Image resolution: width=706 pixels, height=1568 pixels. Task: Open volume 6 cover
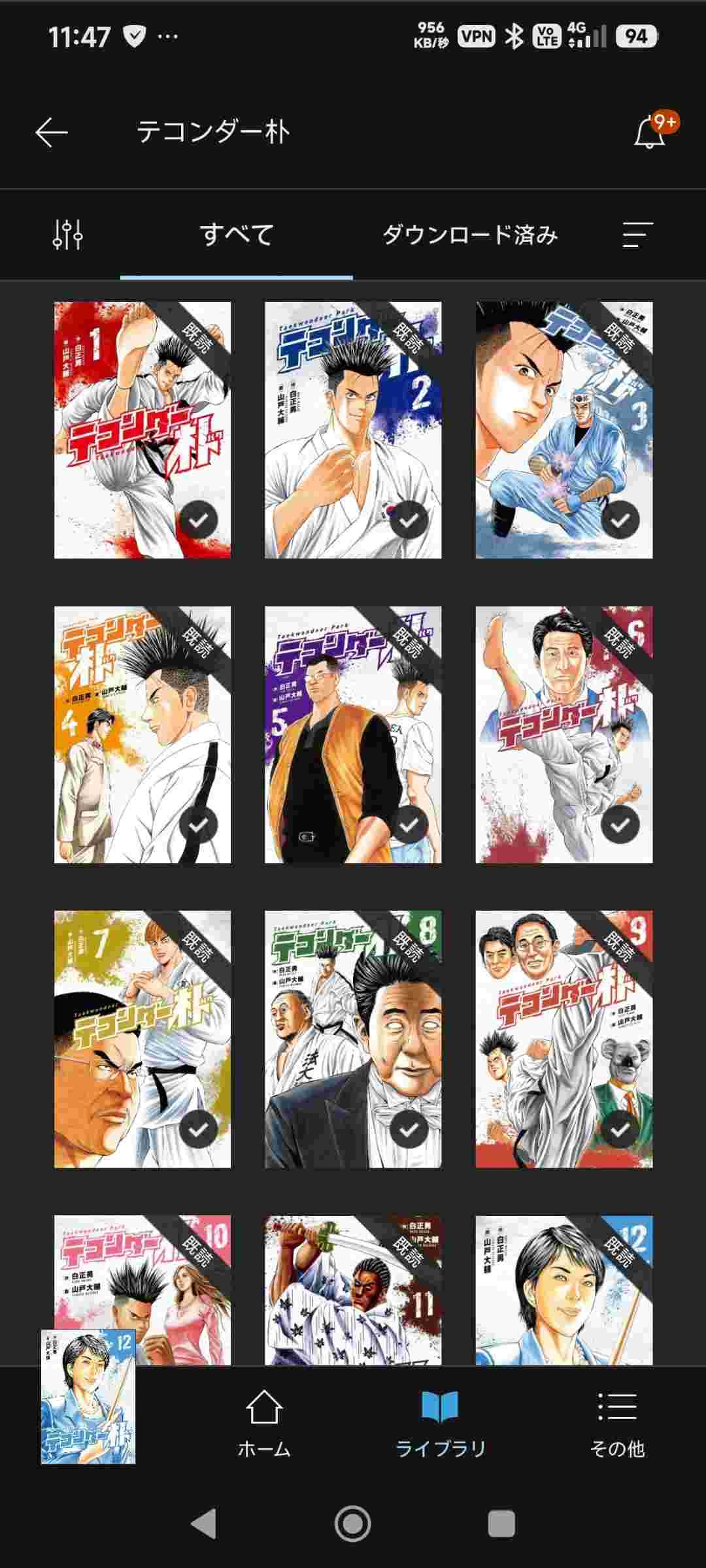click(x=563, y=734)
